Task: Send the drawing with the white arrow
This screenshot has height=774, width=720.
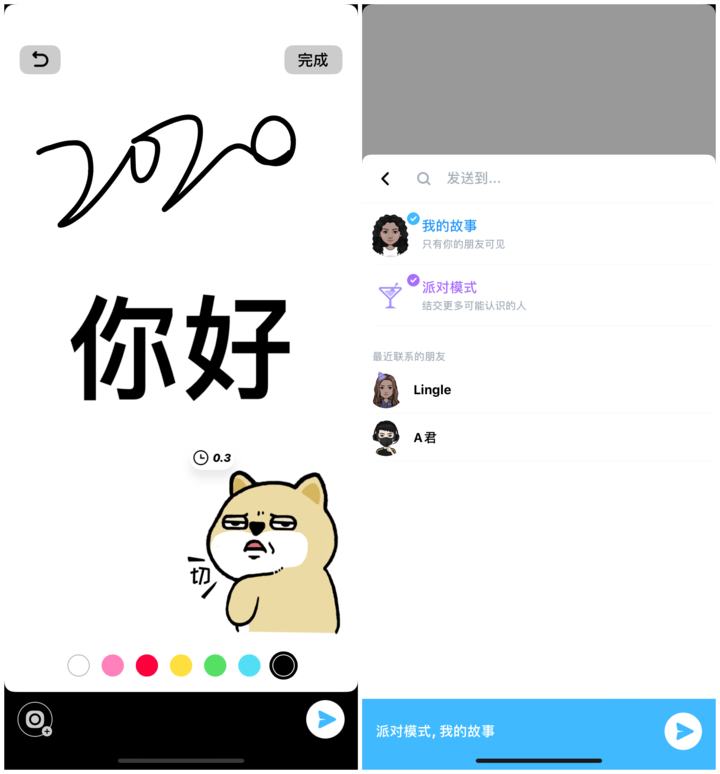Action: pos(325,719)
